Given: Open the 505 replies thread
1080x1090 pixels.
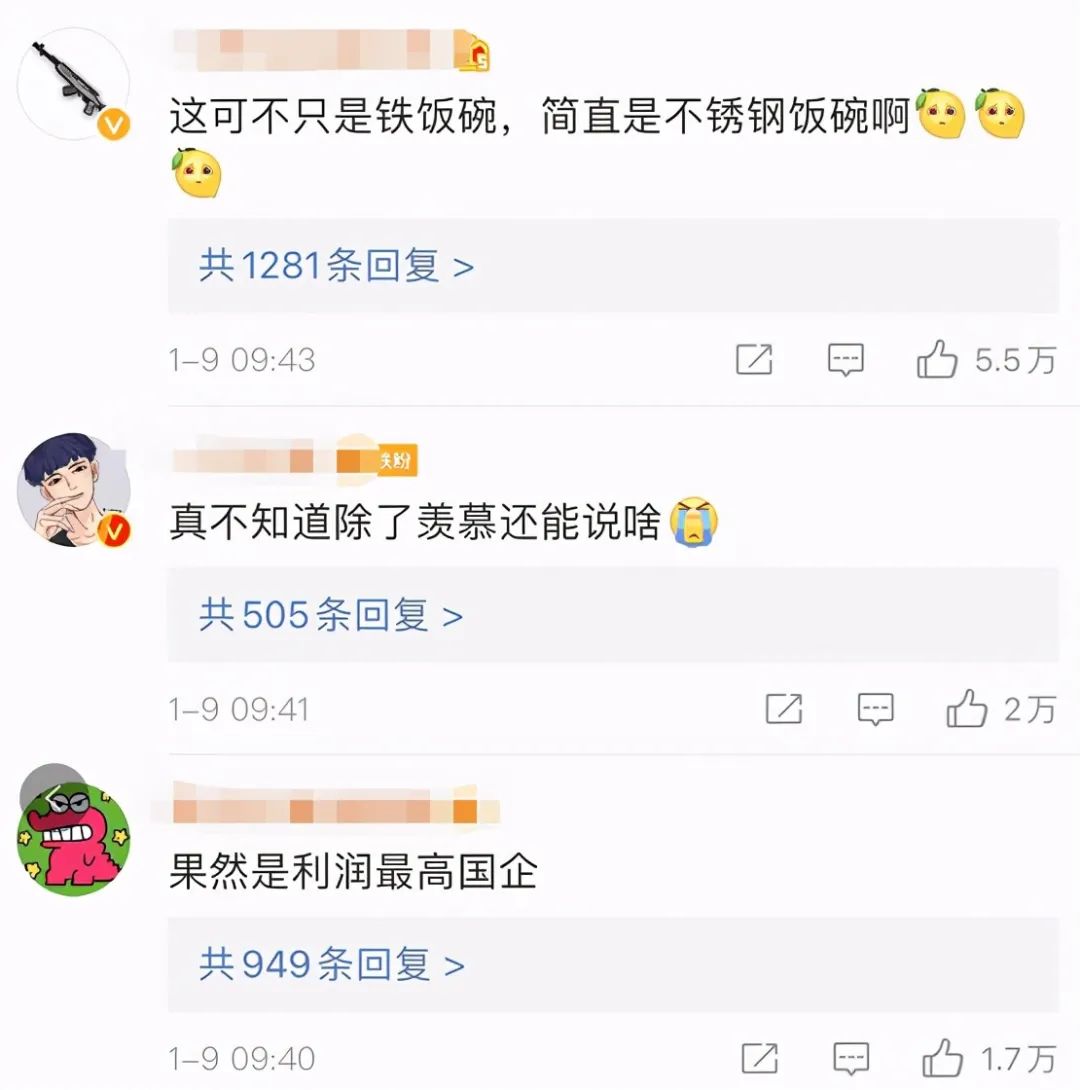Looking at the screenshot, I should point(331,615).
